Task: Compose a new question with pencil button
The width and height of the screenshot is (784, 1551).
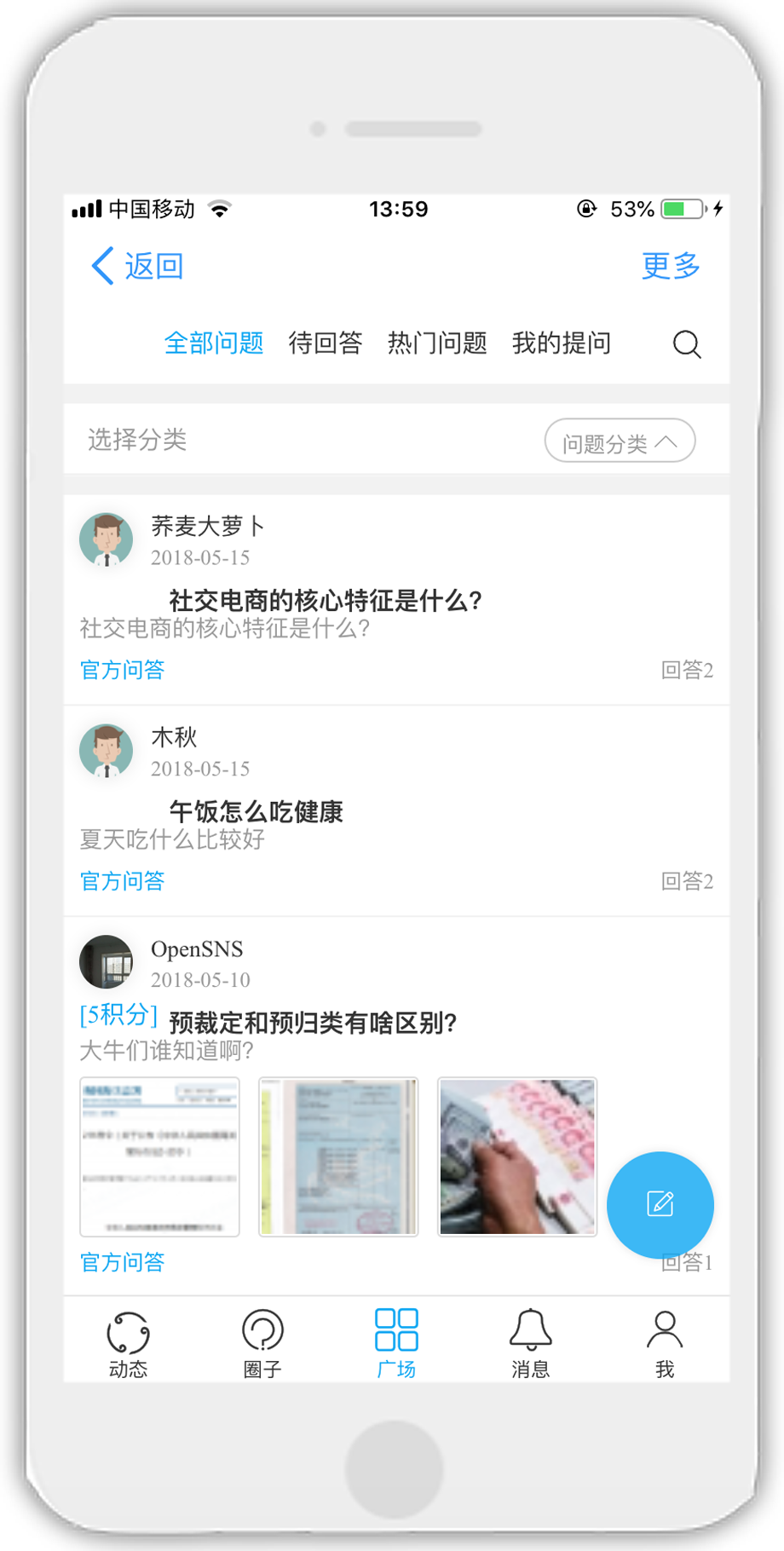Action: click(660, 1204)
